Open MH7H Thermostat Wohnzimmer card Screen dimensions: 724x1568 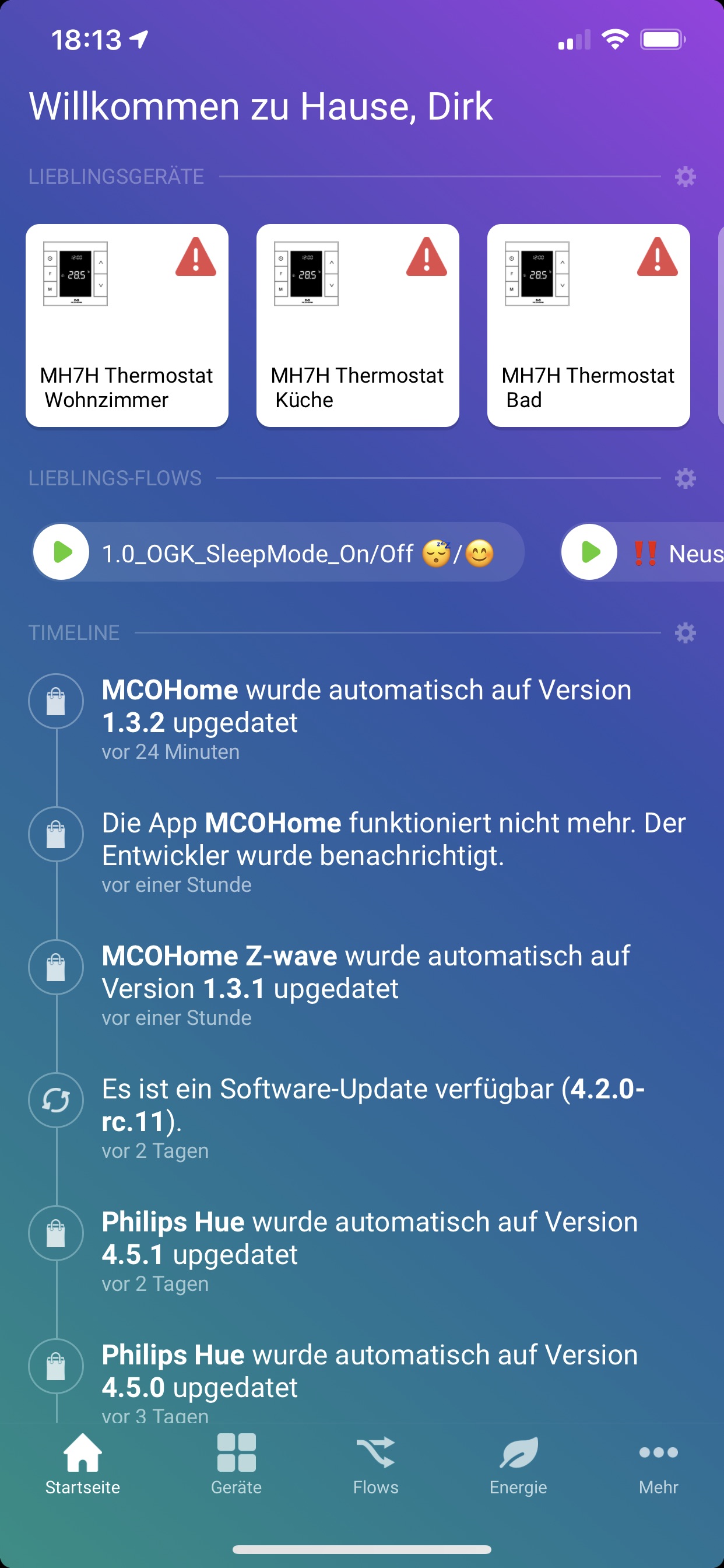pos(126,325)
